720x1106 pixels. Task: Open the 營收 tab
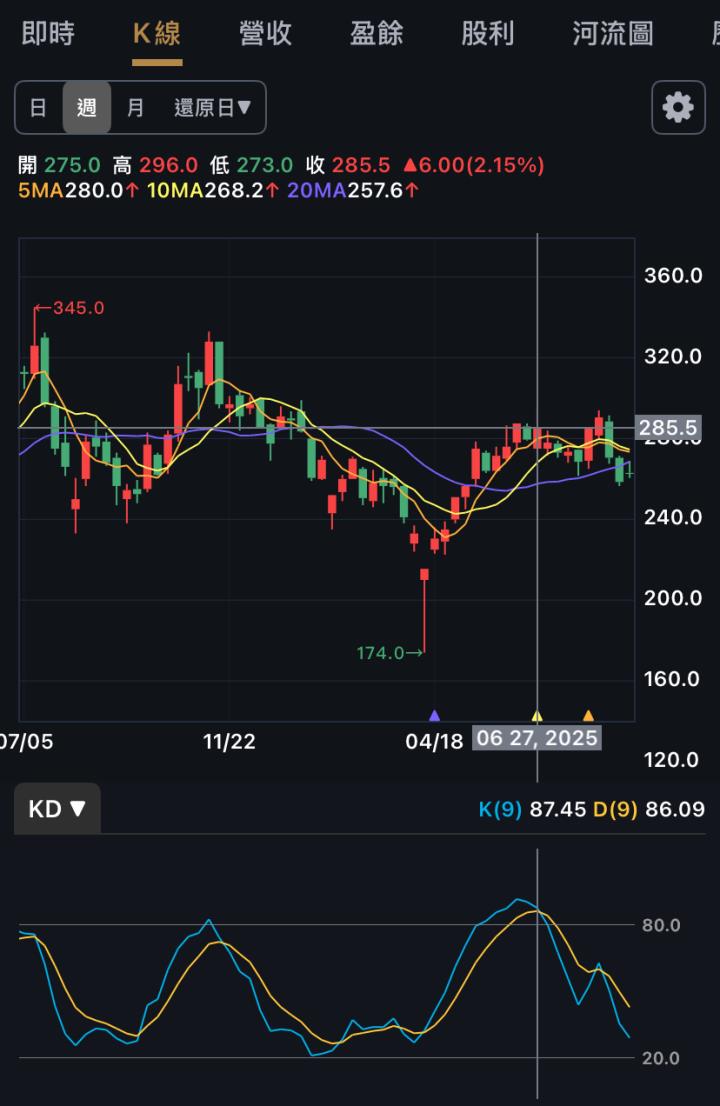pos(266,34)
